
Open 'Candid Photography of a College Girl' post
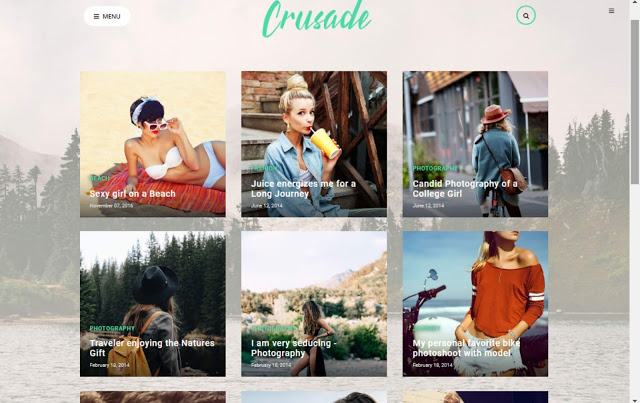pyautogui.click(x=465, y=189)
